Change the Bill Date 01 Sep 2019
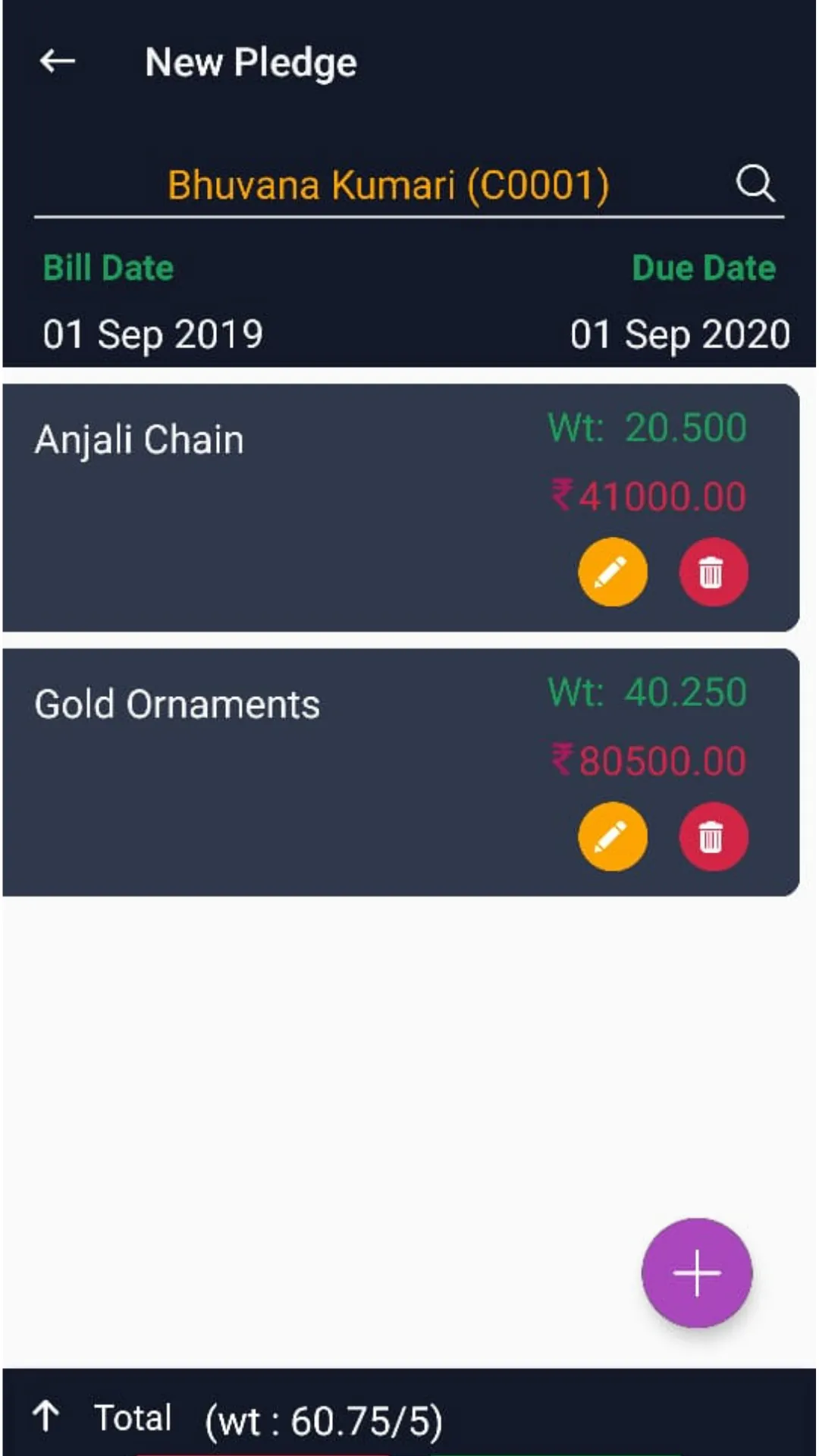Image resolution: width=819 pixels, height=1456 pixels. click(x=152, y=334)
